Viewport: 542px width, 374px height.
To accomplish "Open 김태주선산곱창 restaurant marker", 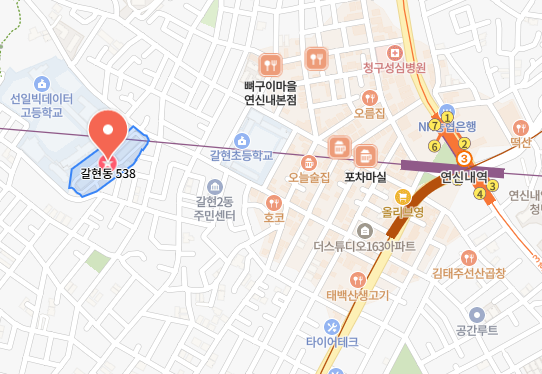I will [469, 259].
